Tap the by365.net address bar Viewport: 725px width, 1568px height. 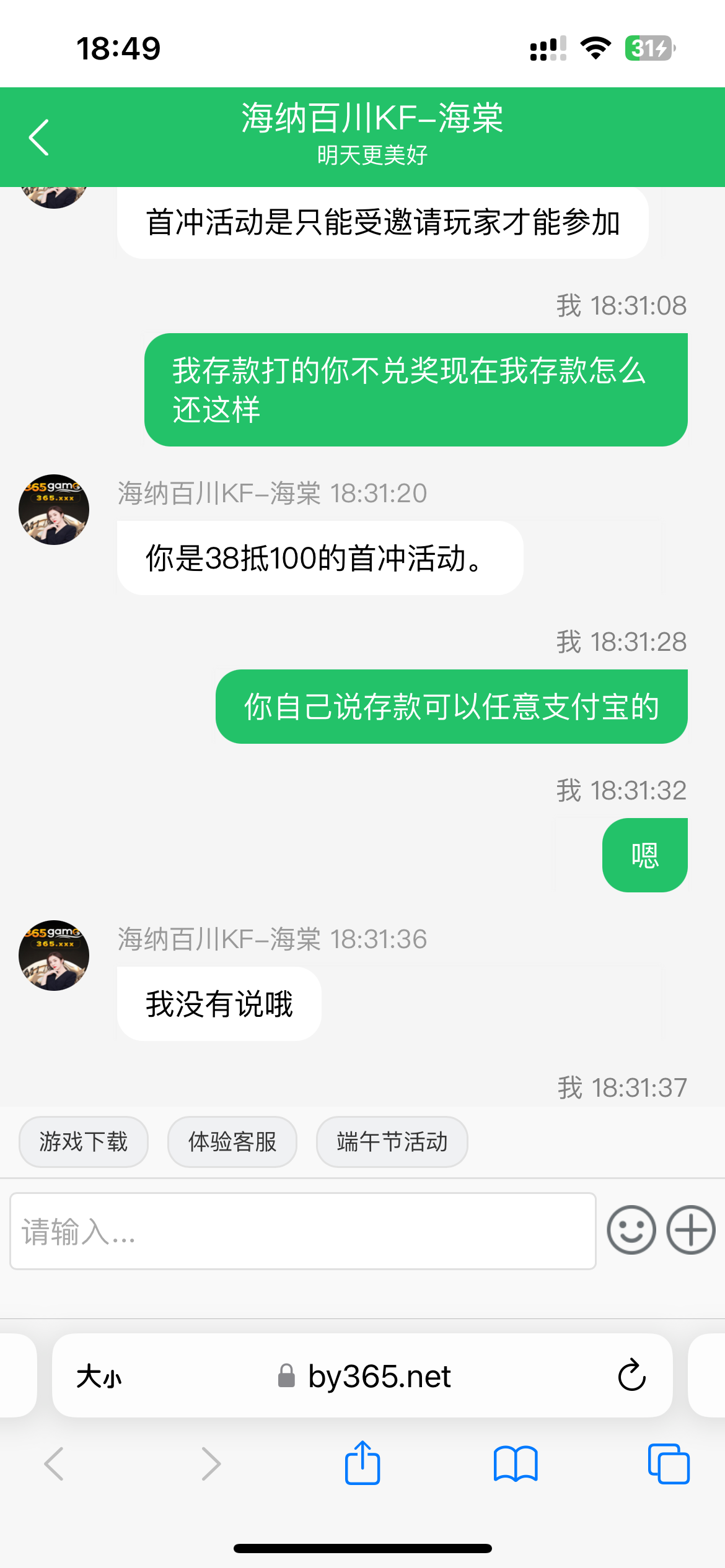[378, 1376]
